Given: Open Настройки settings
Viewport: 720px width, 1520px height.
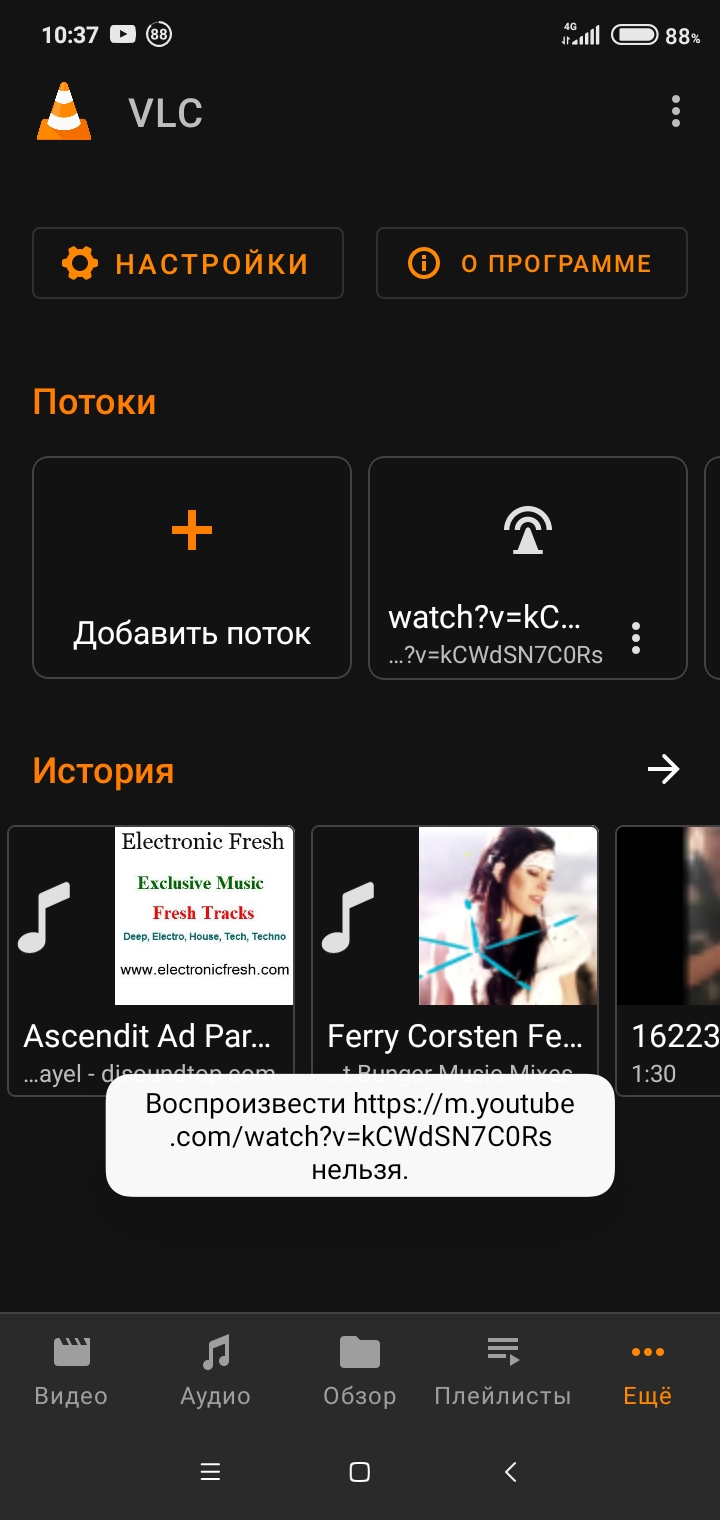Looking at the screenshot, I should point(188,264).
